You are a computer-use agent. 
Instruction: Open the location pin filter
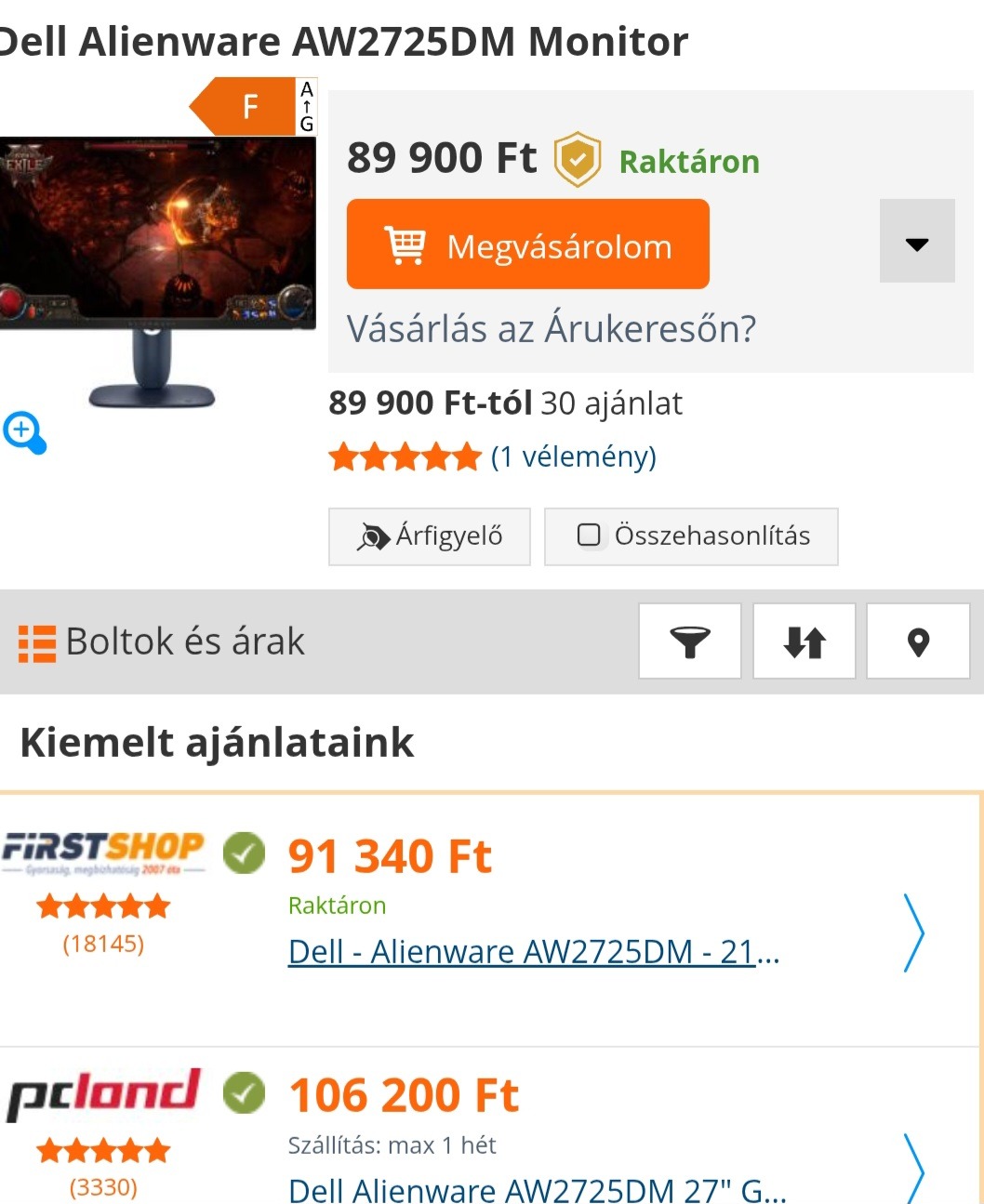tap(918, 642)
